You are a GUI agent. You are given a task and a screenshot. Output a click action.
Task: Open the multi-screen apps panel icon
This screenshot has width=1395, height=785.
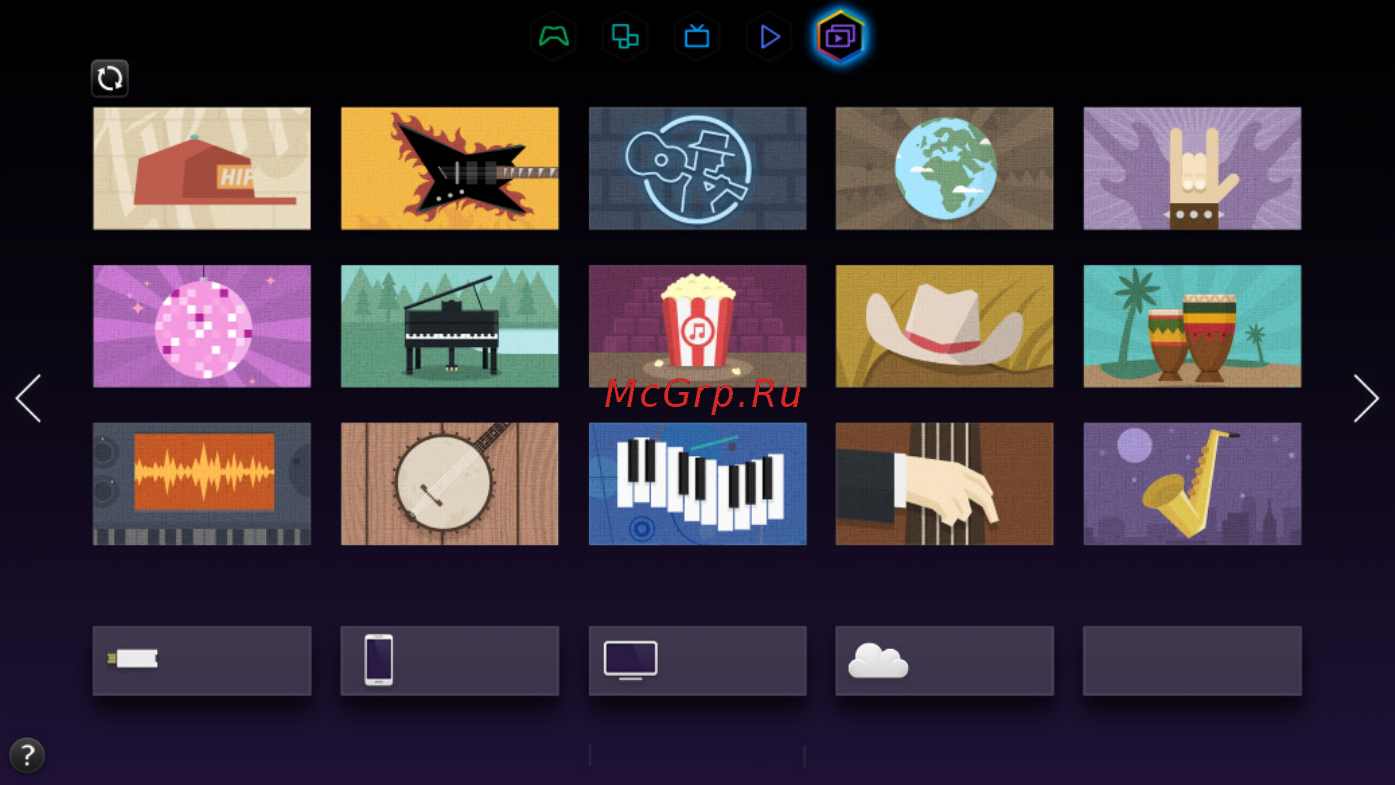pos(625,37)
